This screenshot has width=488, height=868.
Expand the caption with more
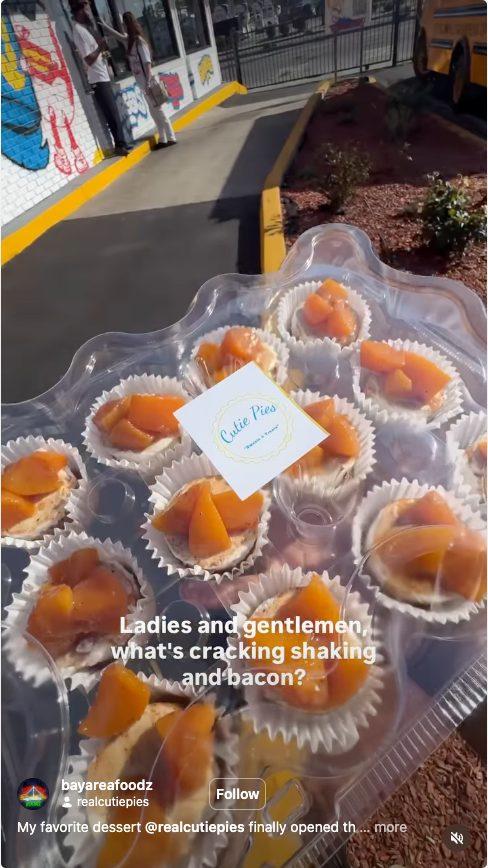tap(390, 827)
